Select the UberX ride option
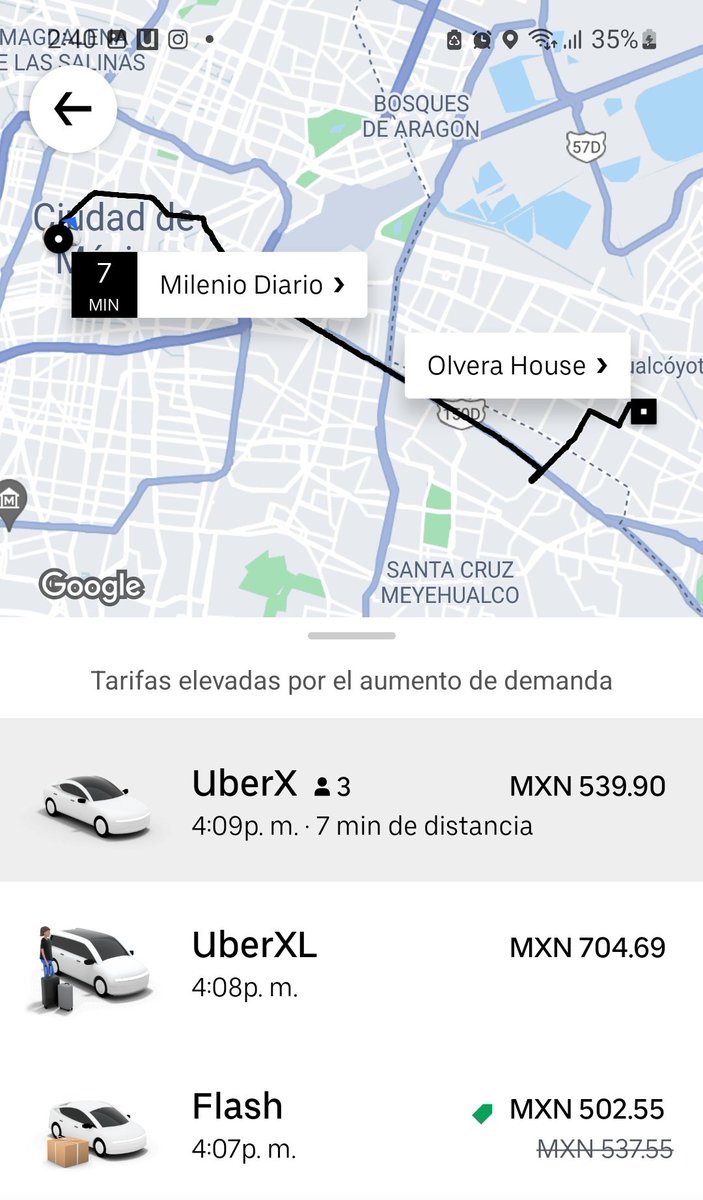The image size is (703, 1200). tap(351, 800)
